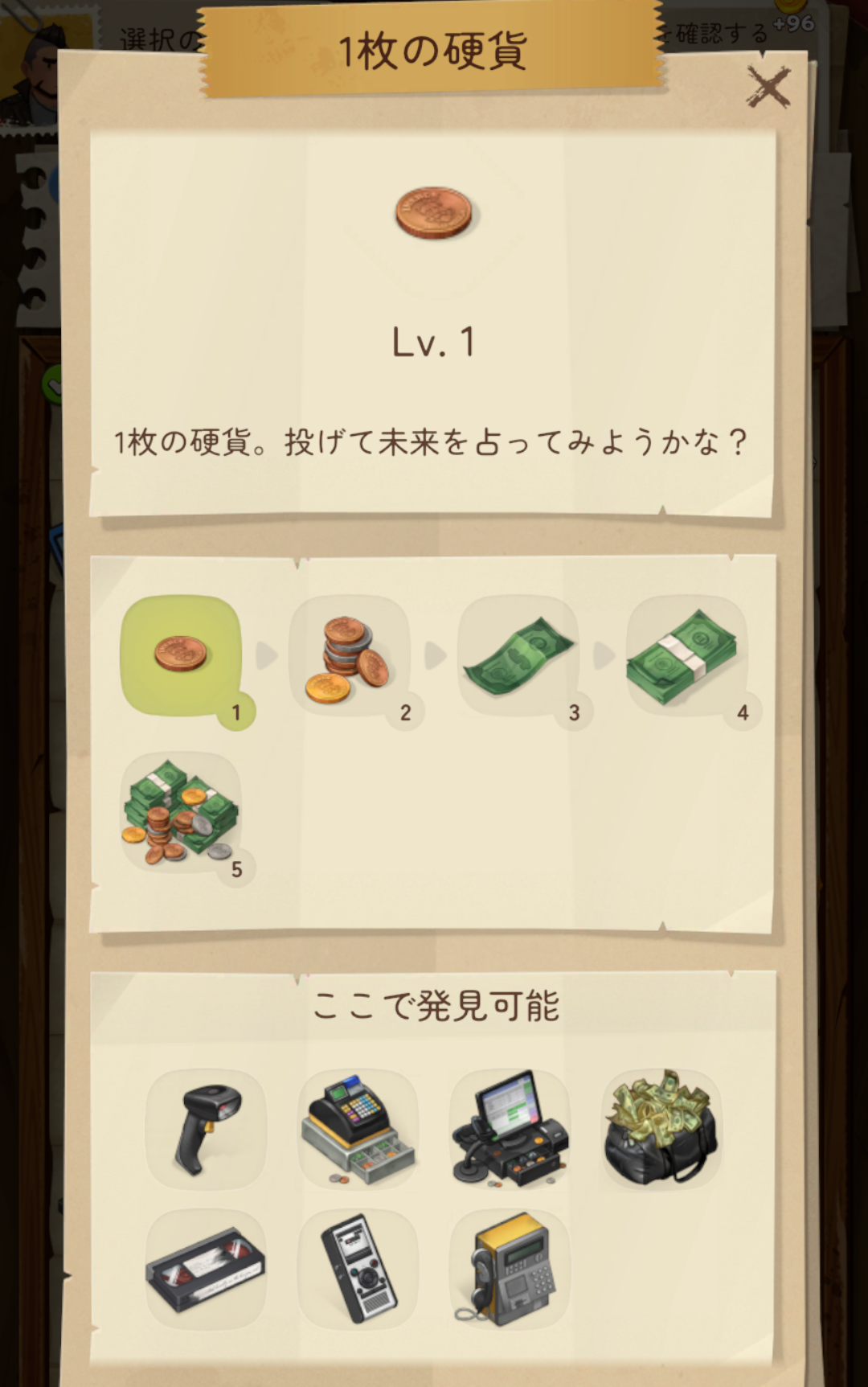Viewport: 868px width, 1387px height.
Task: Select the level 5 money pile item
Action: 181,812
